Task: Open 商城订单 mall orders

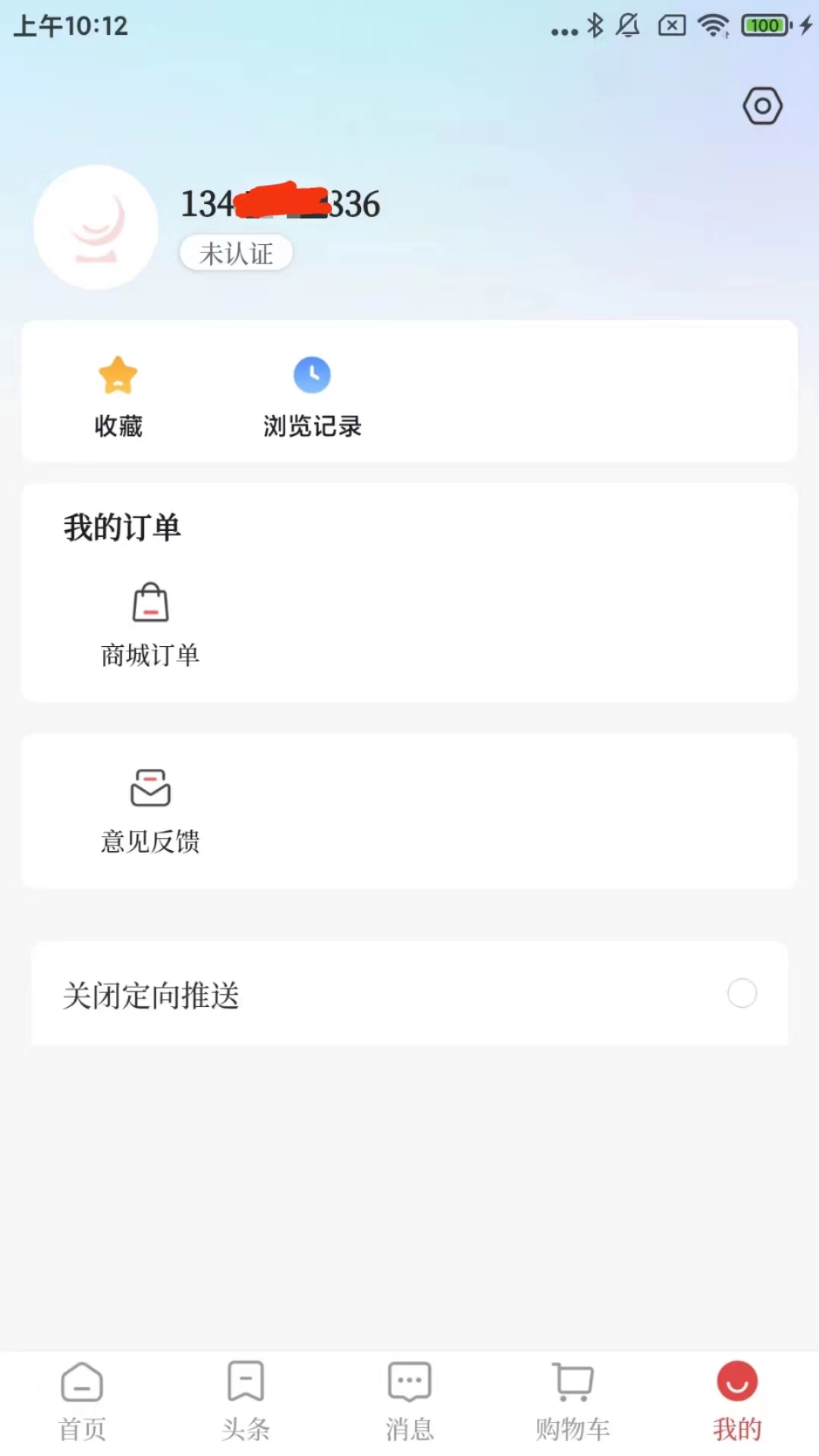Action: tap(149, 622)
